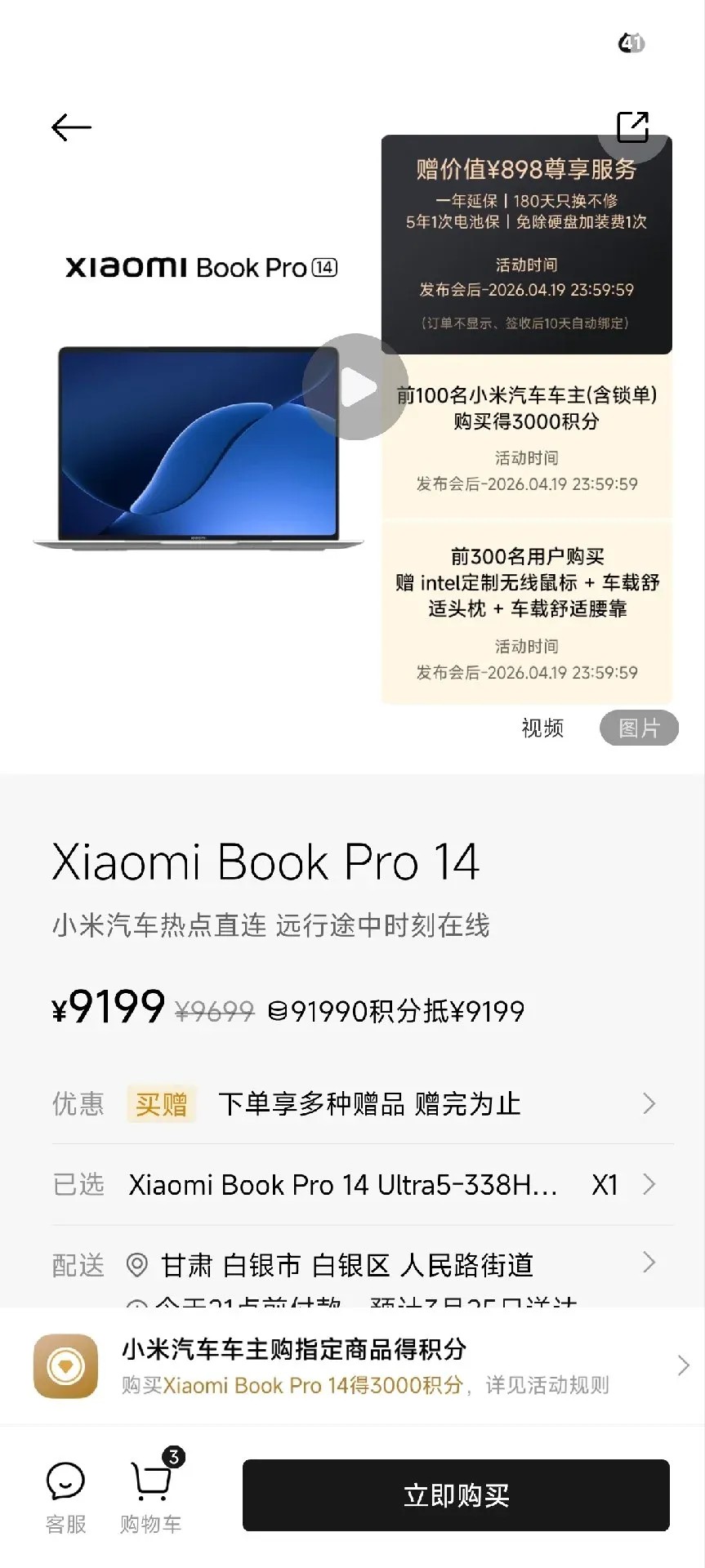The height and width of the screenshot is (1568, 705).
Task: Switch to the 视频 tab
Action: (542, 728)
